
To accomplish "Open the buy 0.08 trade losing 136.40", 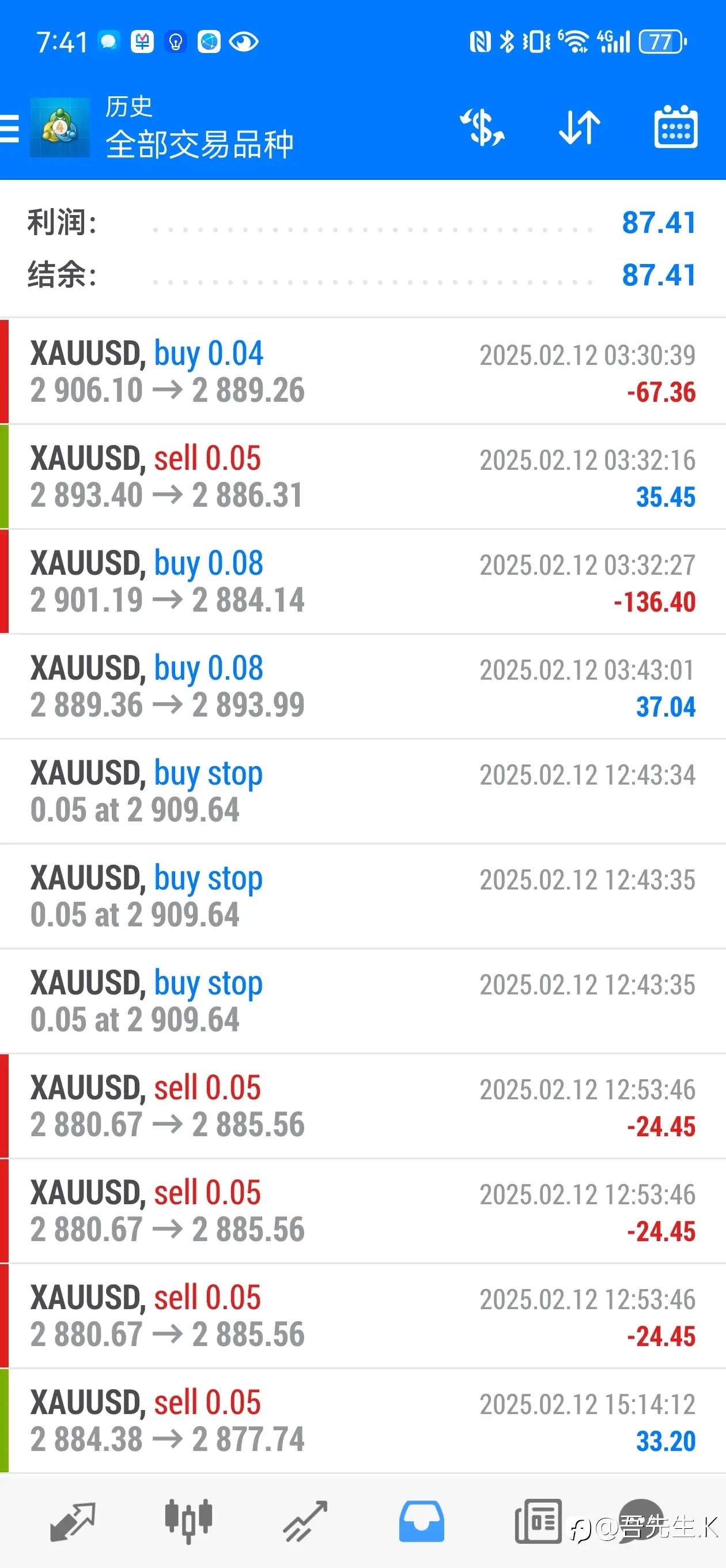I will pos(362,581).
